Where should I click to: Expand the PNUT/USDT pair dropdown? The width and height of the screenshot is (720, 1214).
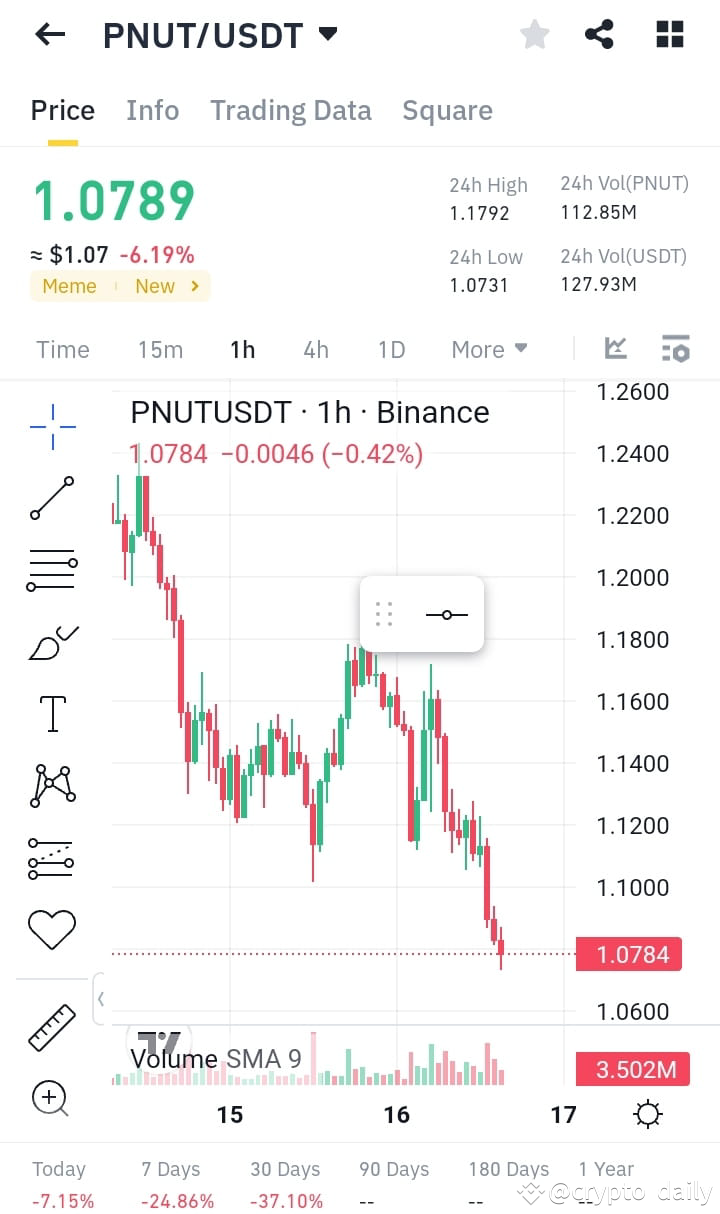point(327,33)
